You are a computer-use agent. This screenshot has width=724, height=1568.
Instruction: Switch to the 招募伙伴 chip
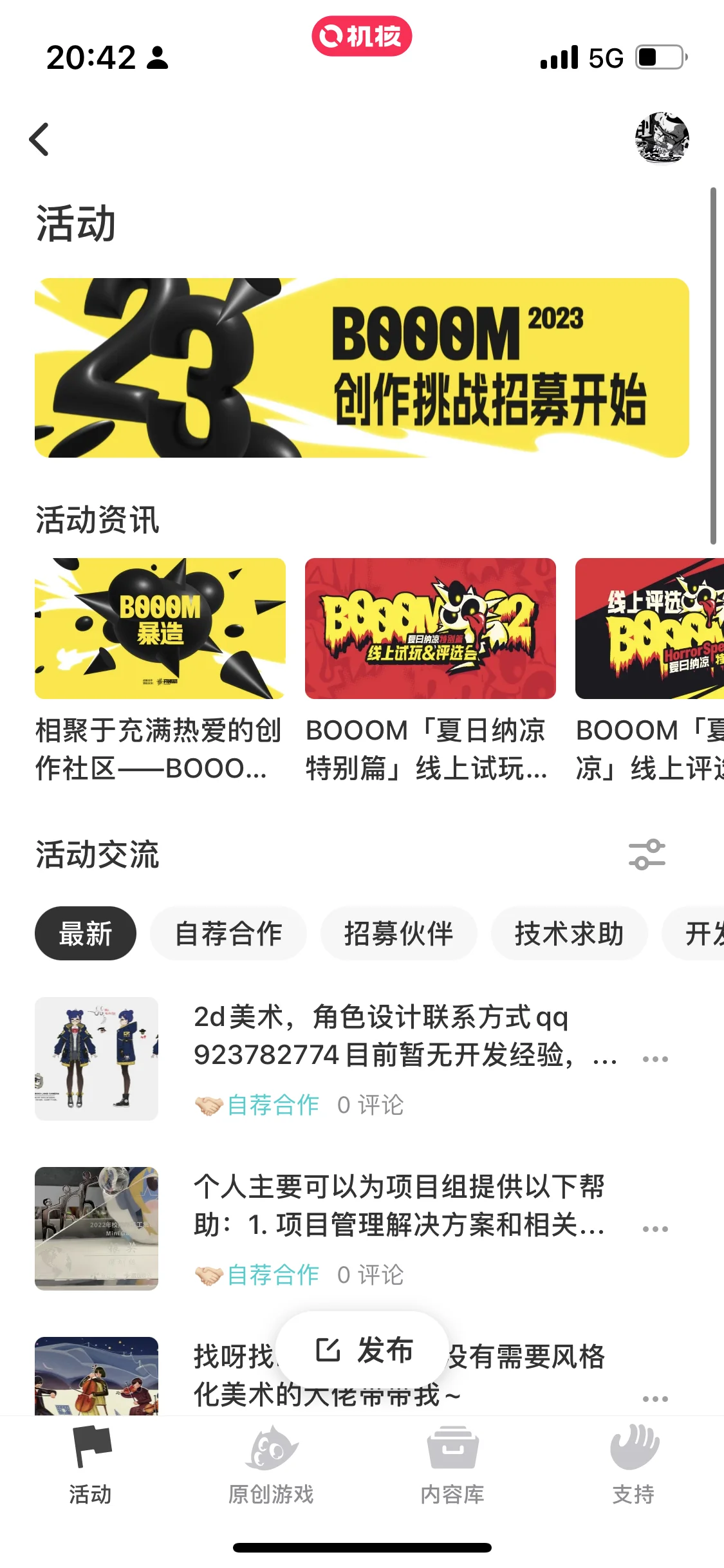tap(399, 933)
